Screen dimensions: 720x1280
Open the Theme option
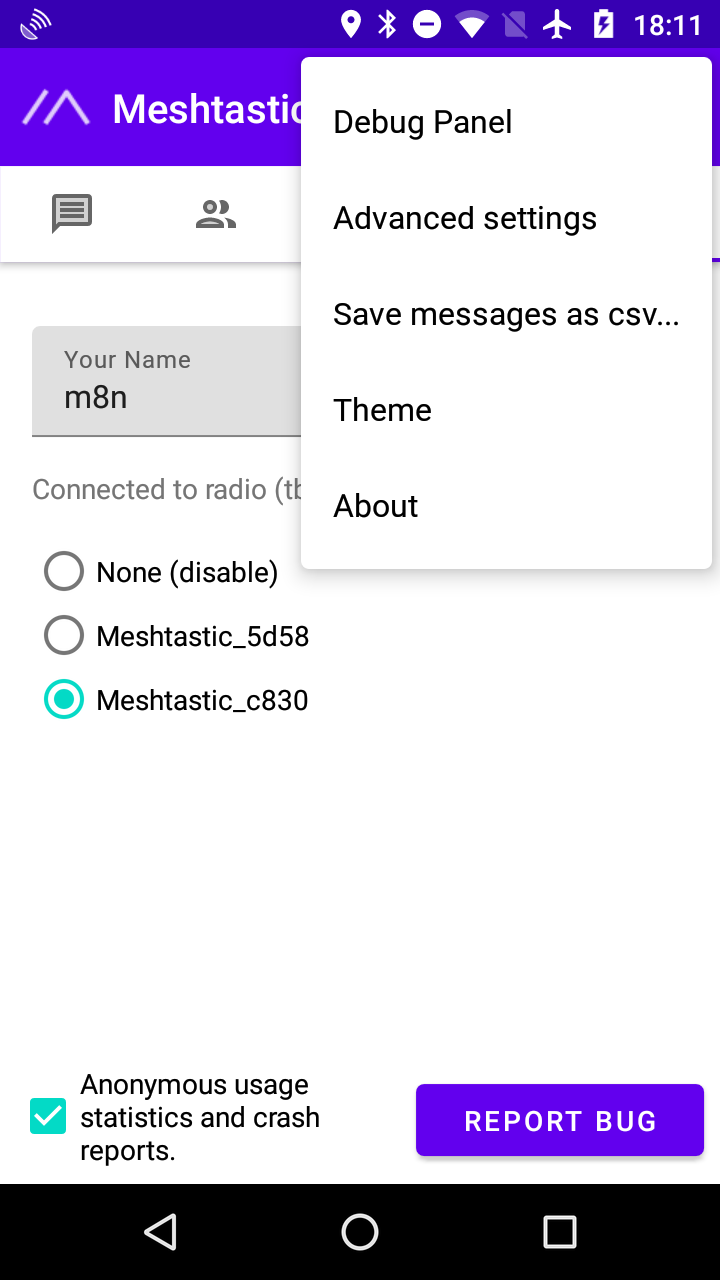click(506, 410)
